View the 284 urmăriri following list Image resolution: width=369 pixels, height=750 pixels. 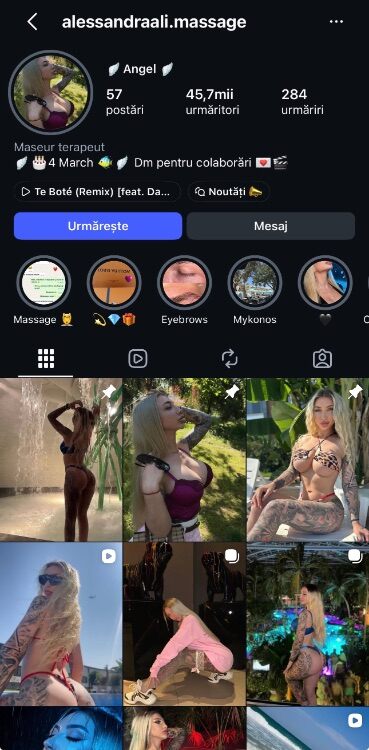pyautogui.click(x=302, y=101)
